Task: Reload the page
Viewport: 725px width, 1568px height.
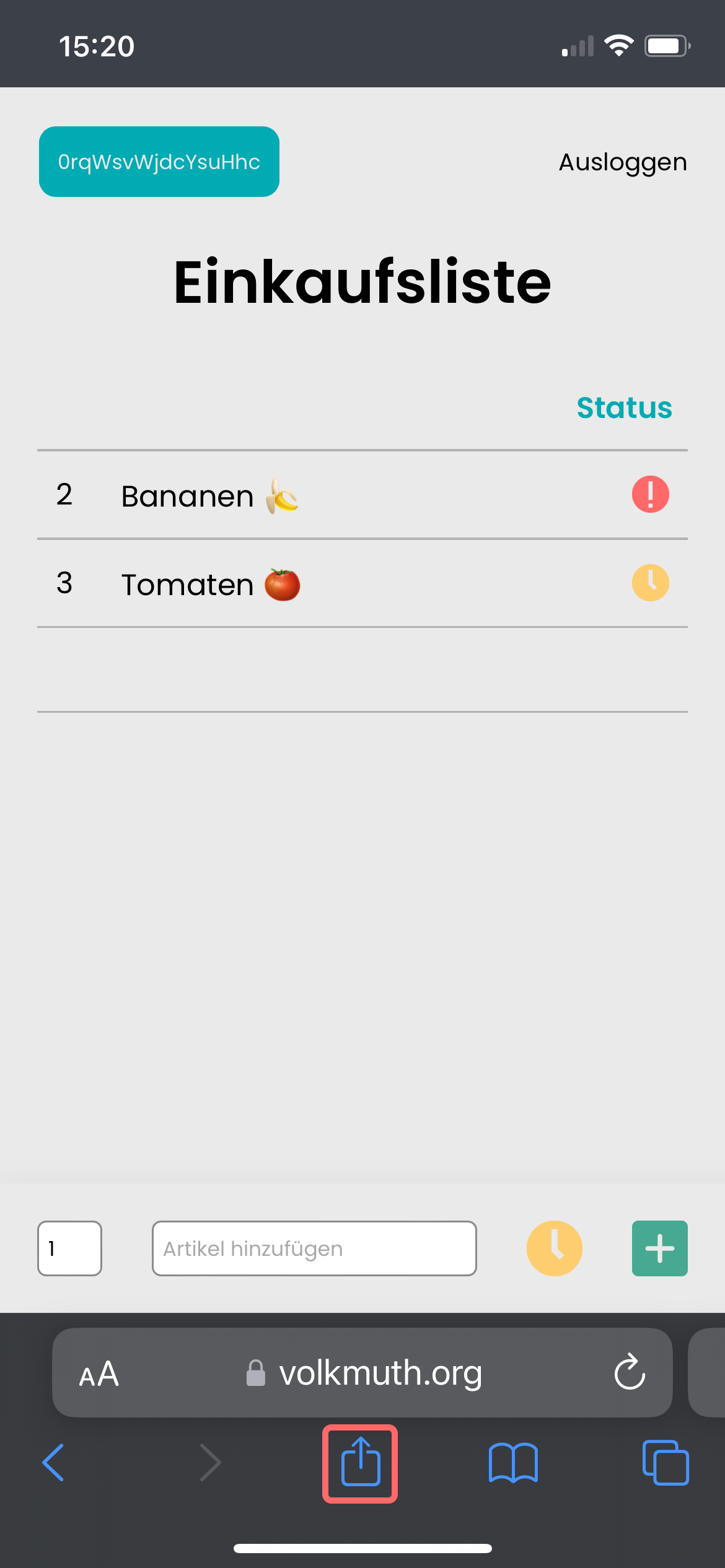Action: point(630,1372)
